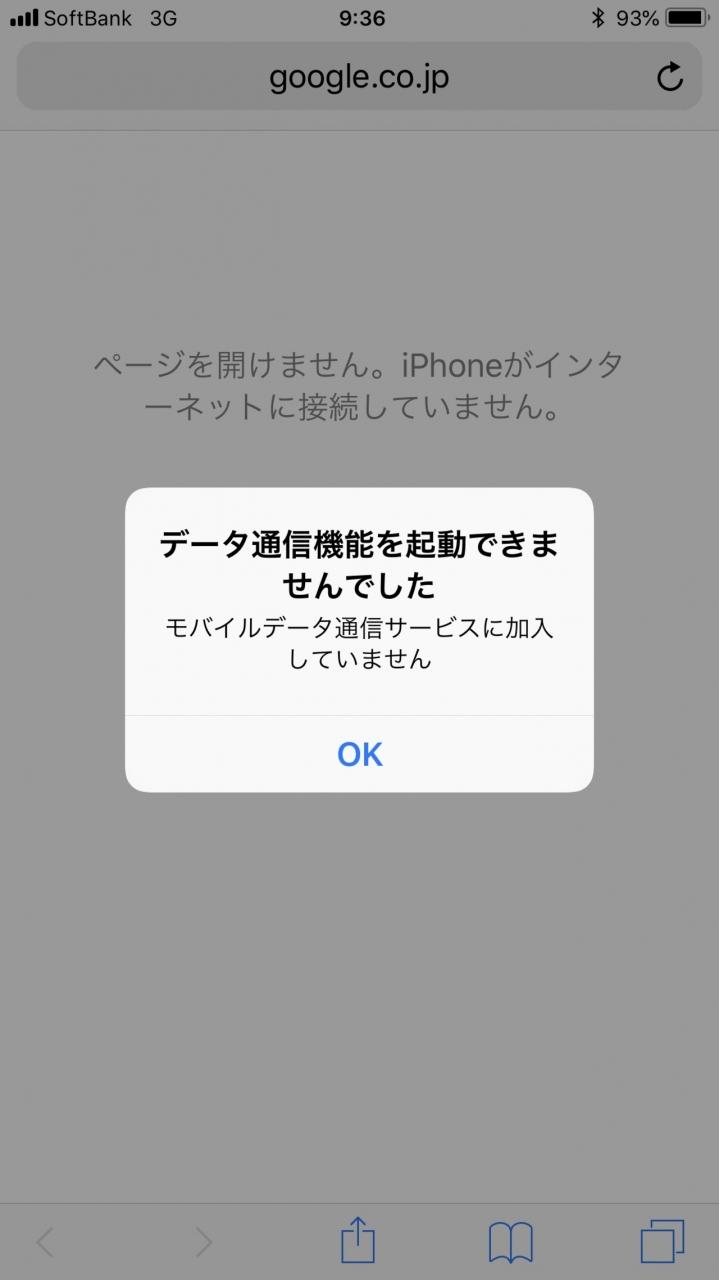The width and height of the screenshot is (719, 1280).
Task: Reload the google.co.jp page
Action: (670, 77)
